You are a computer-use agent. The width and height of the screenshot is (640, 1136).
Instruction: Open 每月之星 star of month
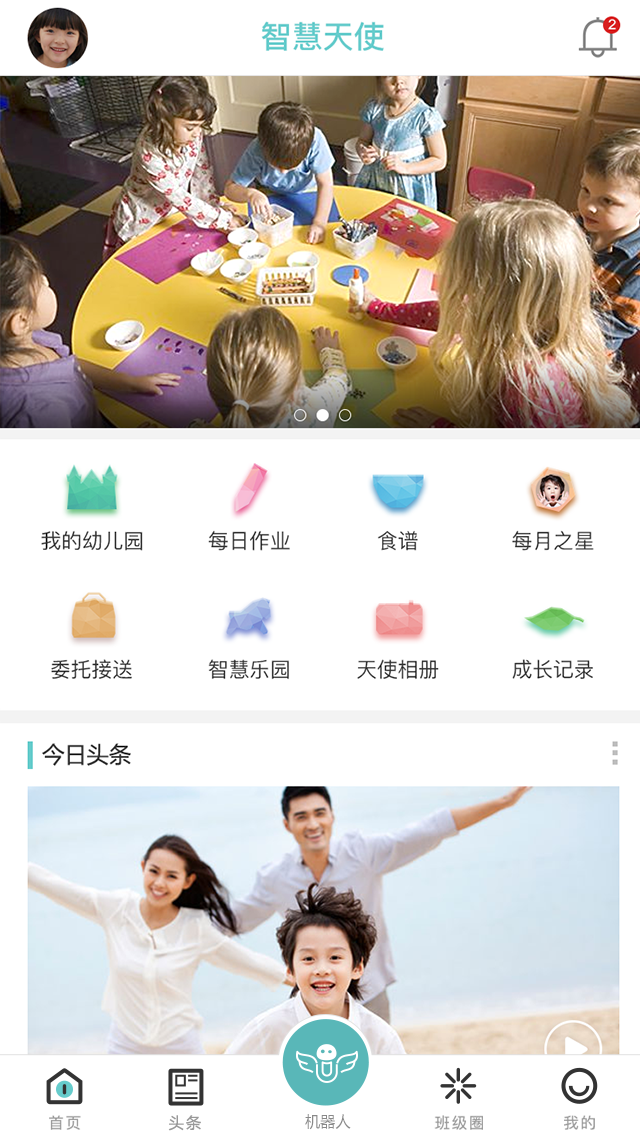pos(552,509)
